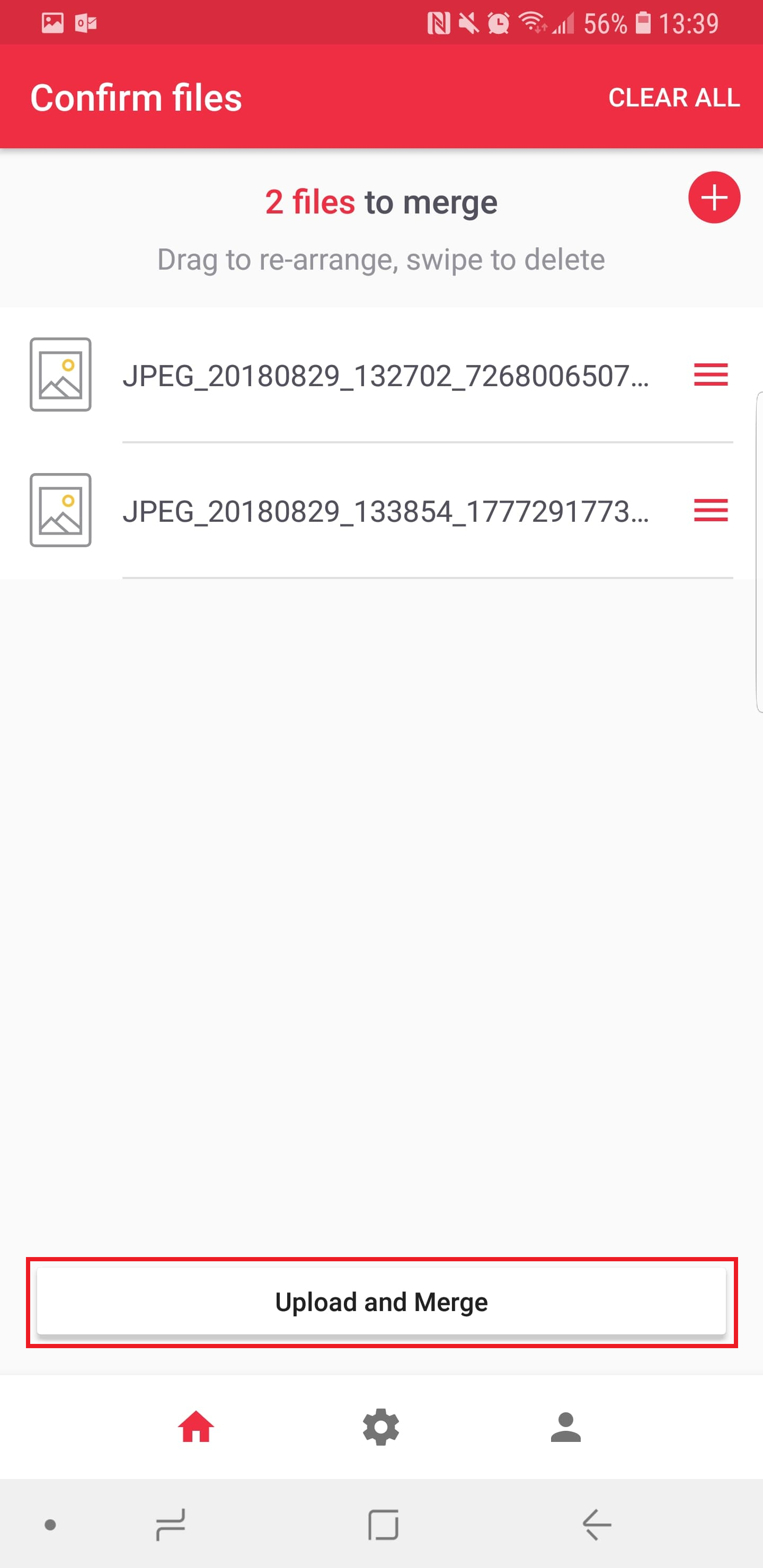Tap the reorder handle for JPEG_20180829_132702
The height and width of the screenshot is (1568, 763).
[x=711, y=375]
